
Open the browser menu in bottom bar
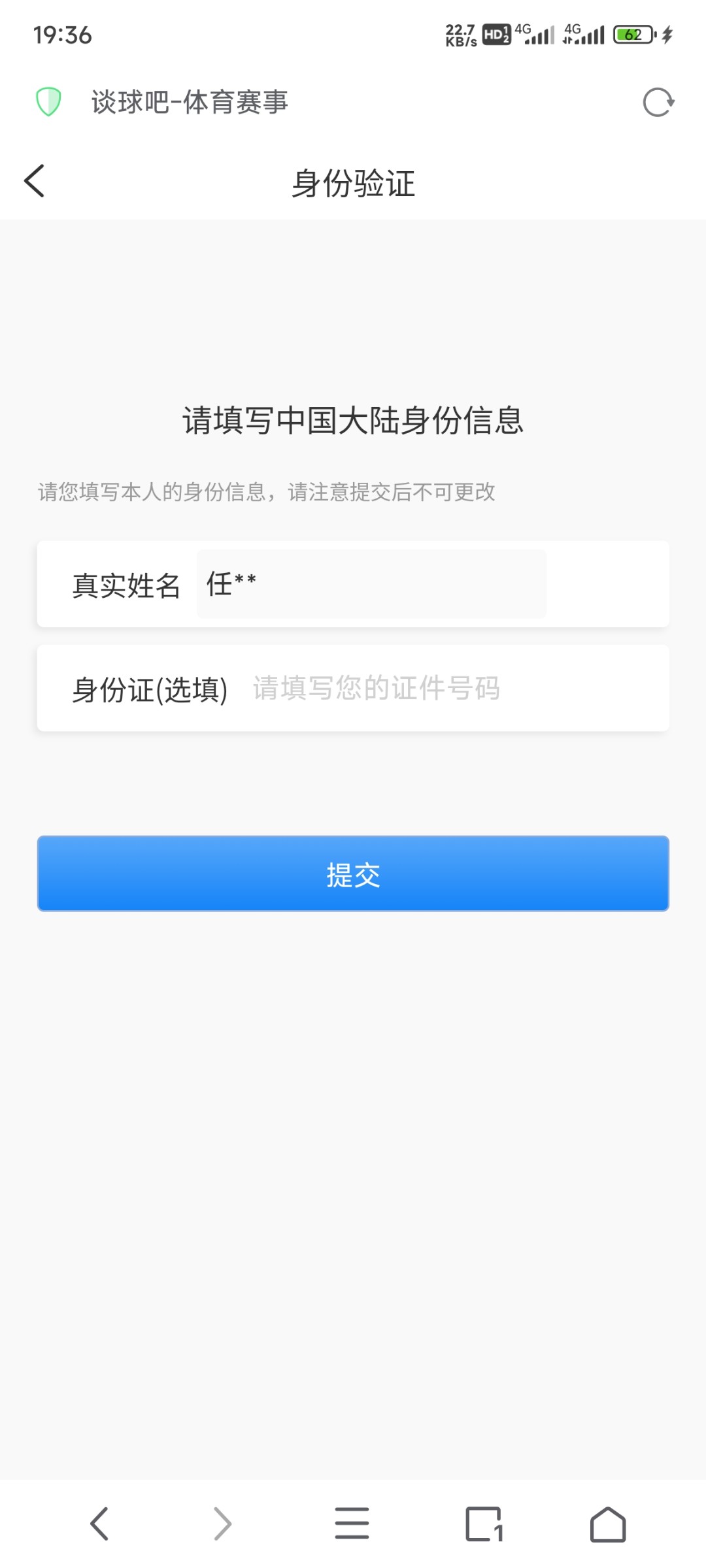pyautogui.click(x=352, y=1524)
